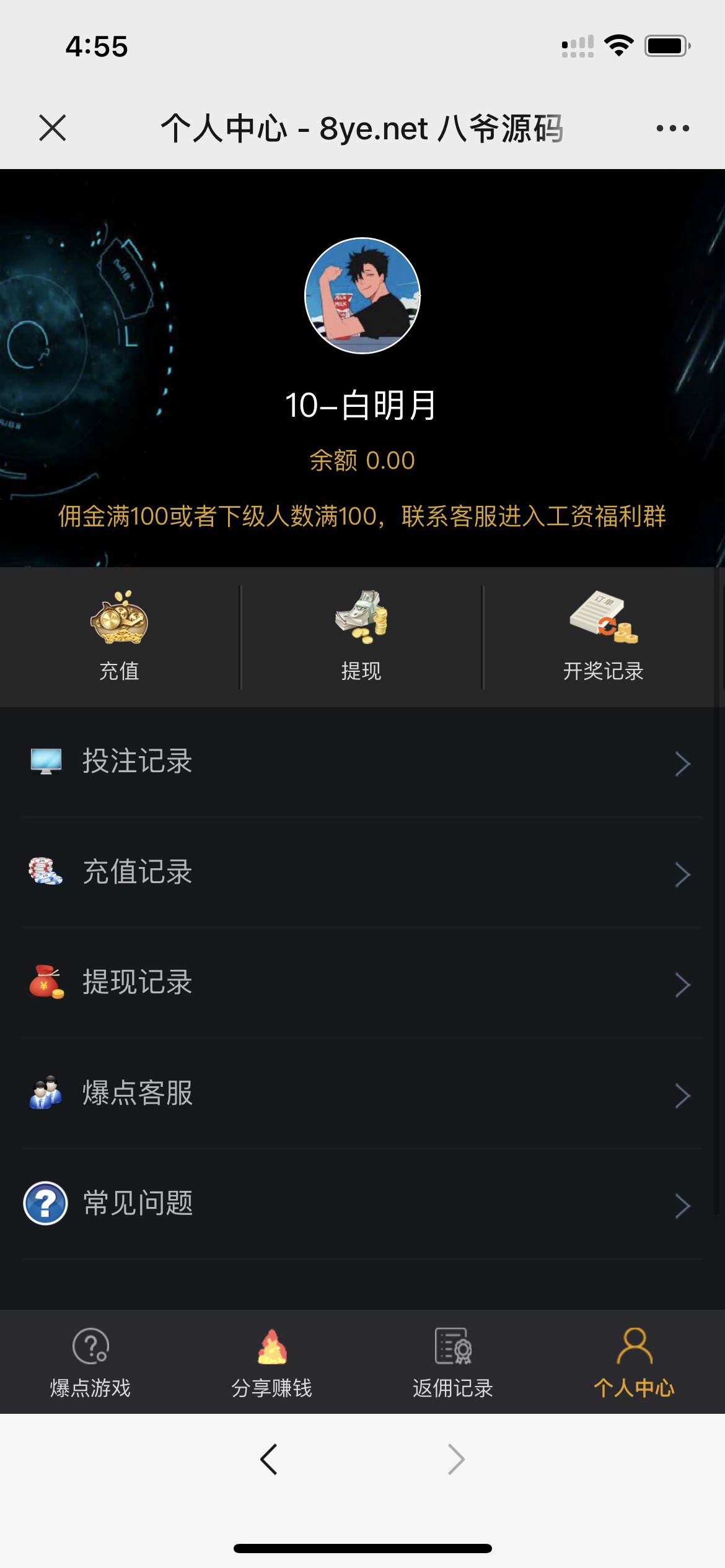Expand 投注记录 using its right chevron

click(682, 763)
